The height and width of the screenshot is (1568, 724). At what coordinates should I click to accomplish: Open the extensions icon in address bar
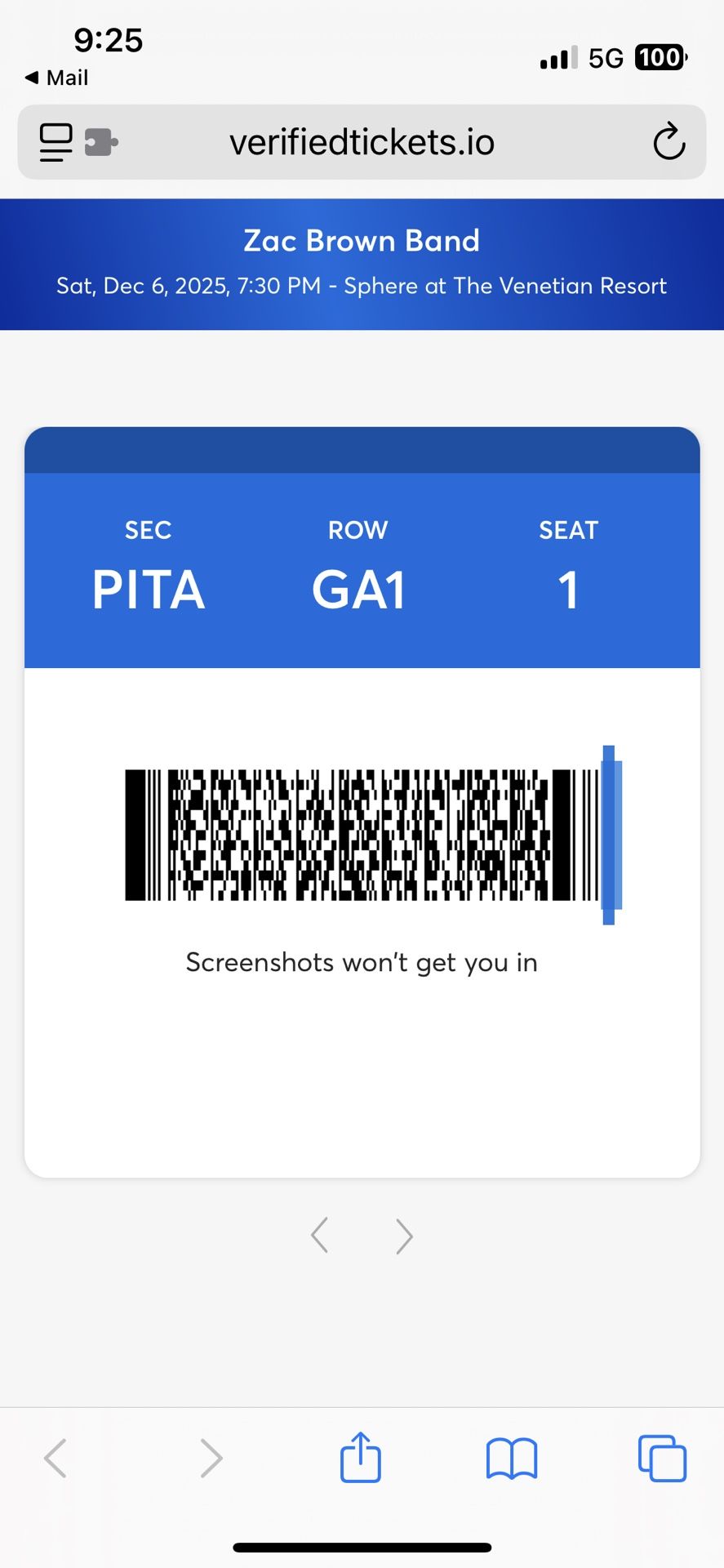(101, 142)
